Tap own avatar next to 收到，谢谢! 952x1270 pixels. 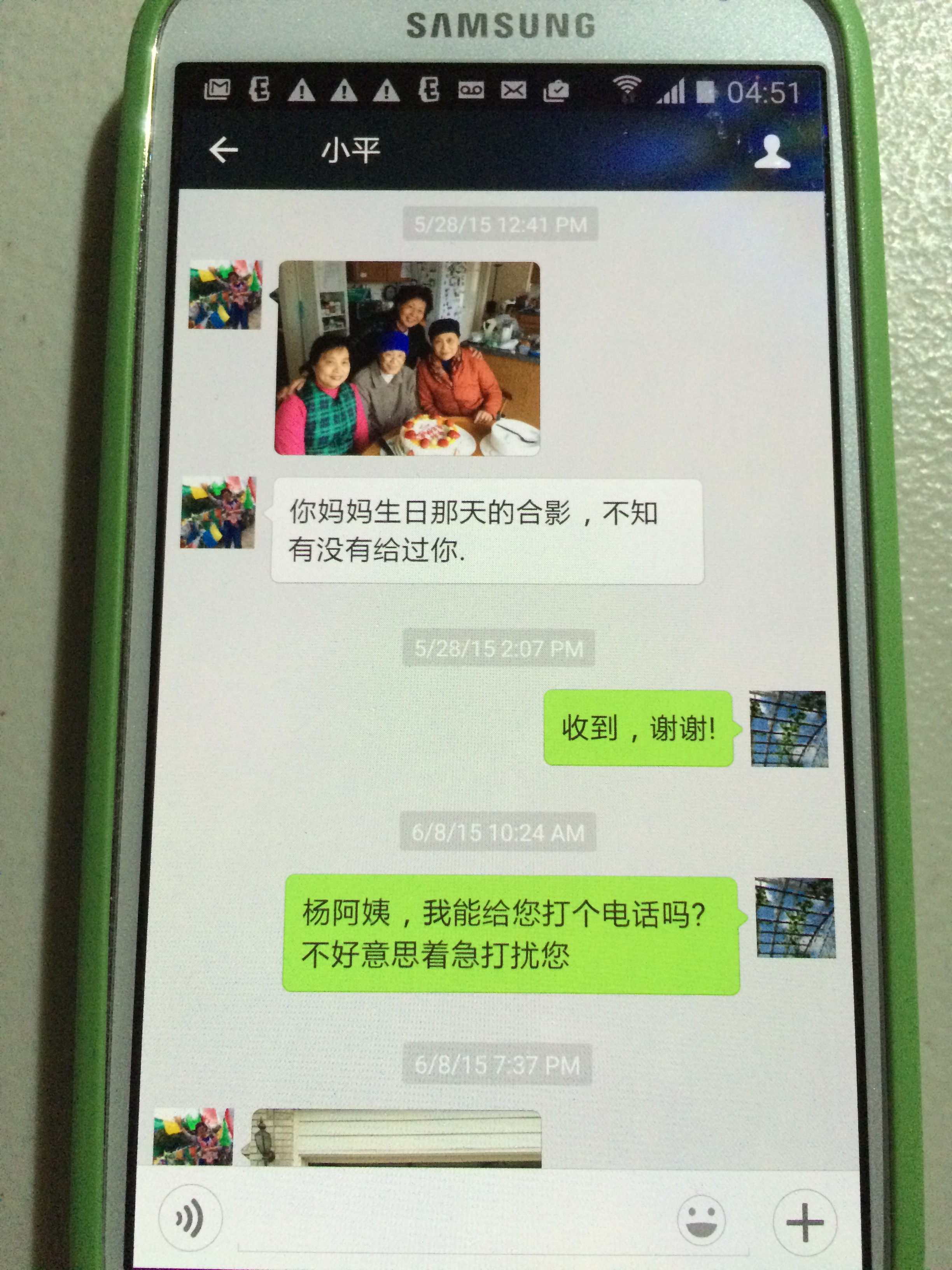tap(789, 729)
